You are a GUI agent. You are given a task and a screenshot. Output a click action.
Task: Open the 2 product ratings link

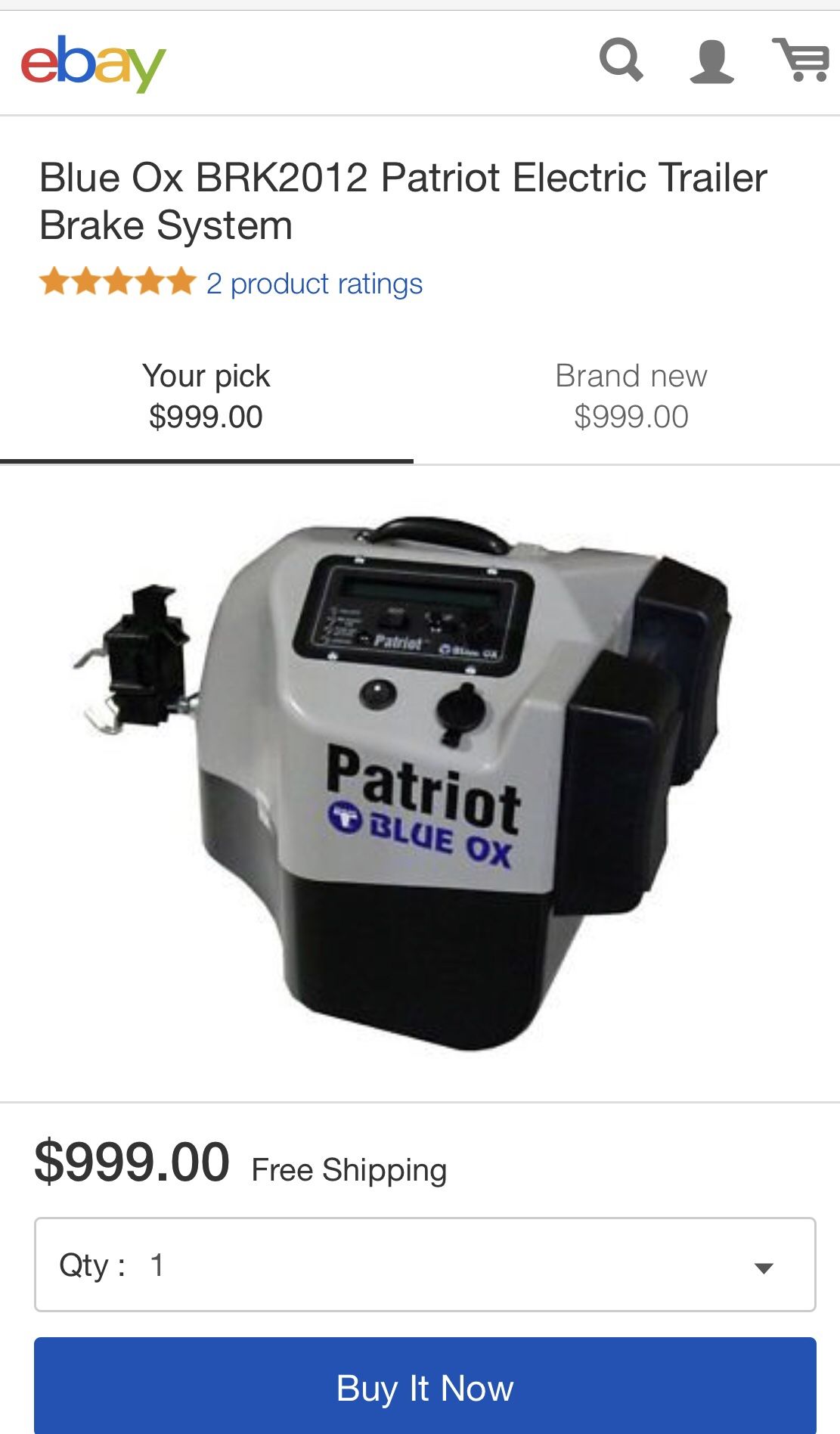click(x=312, y=284)
